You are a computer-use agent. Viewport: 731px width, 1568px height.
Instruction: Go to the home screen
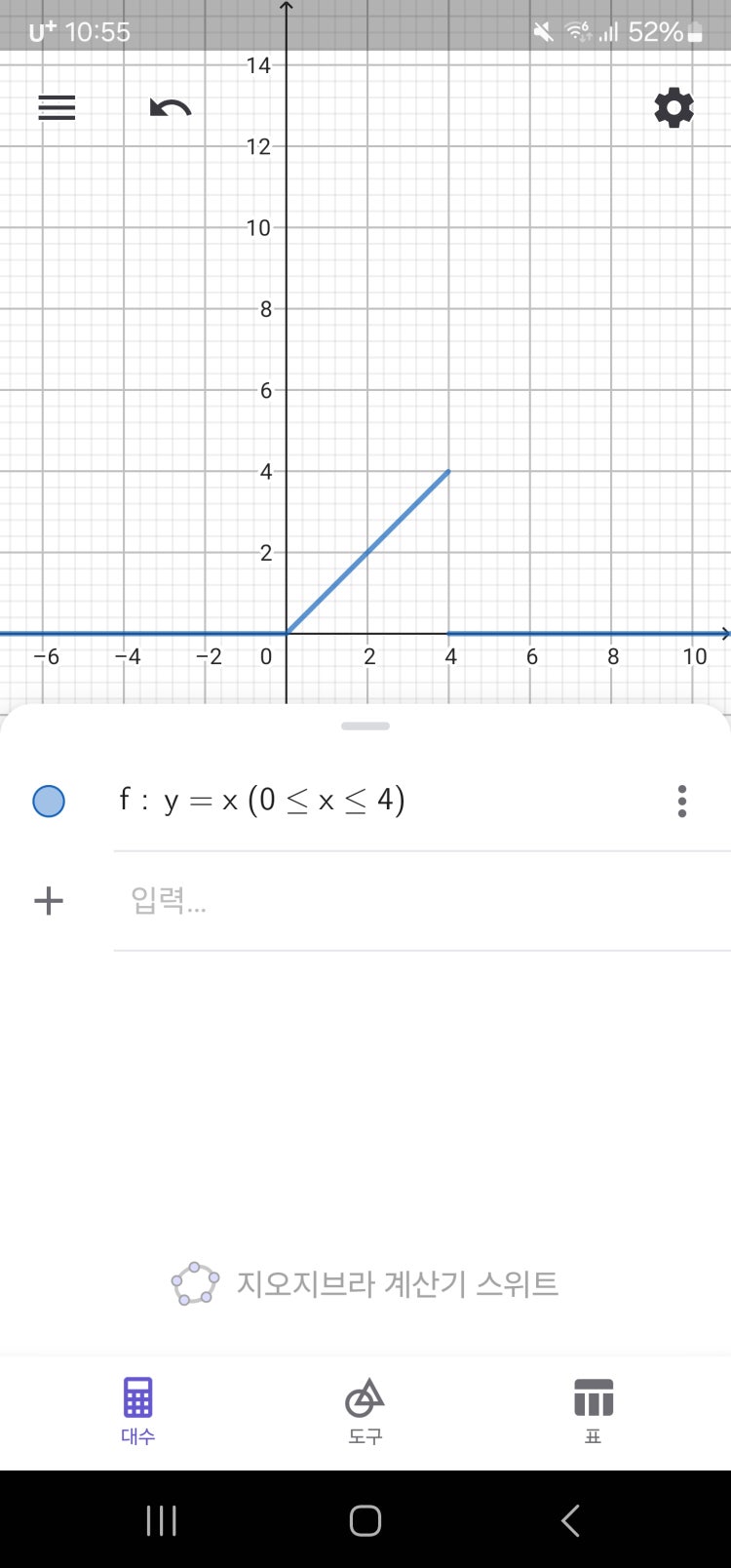pos(365,1520)
